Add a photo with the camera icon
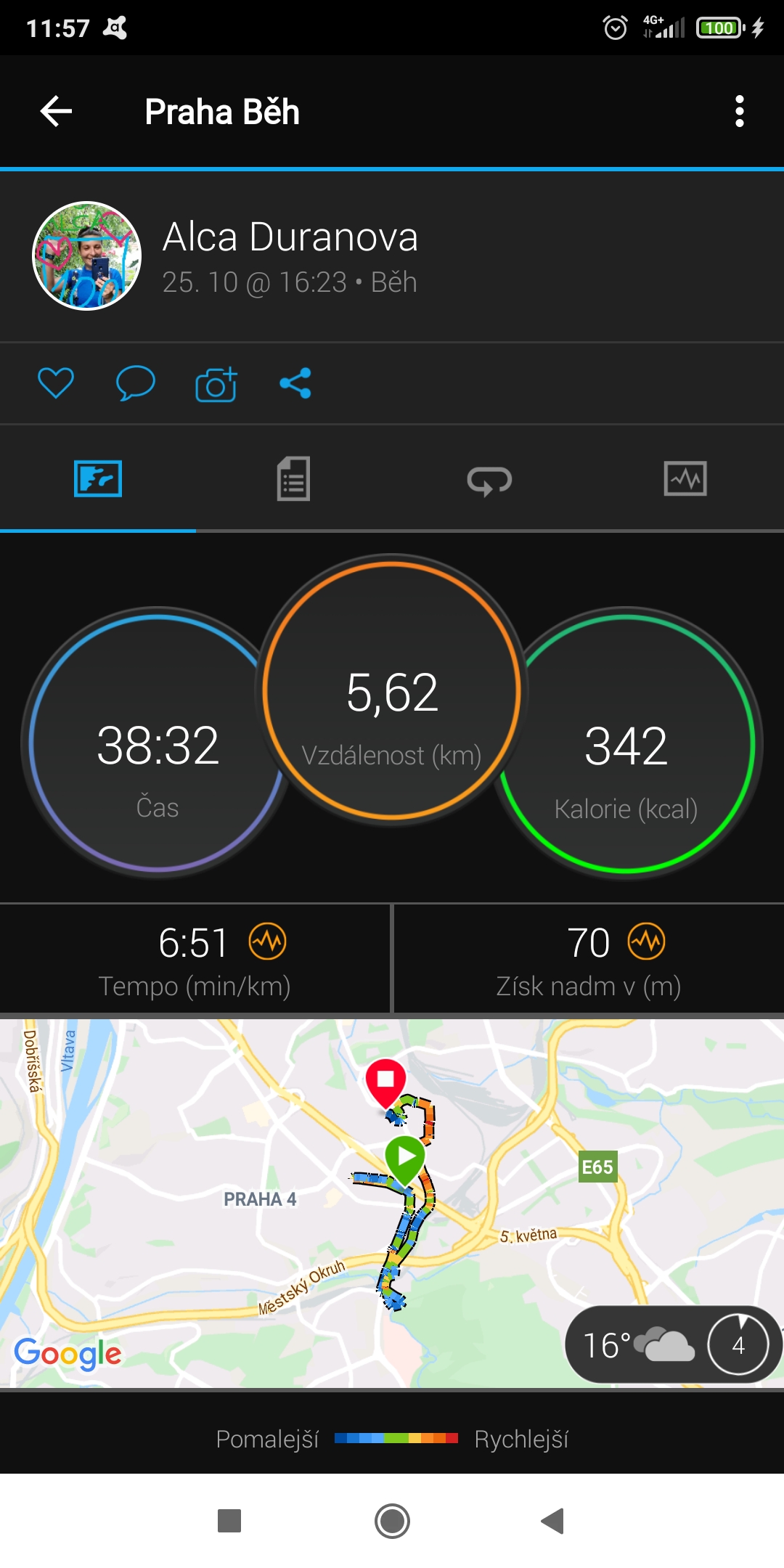Screen dimensions: 784x1568 click(x=216, y=383)
